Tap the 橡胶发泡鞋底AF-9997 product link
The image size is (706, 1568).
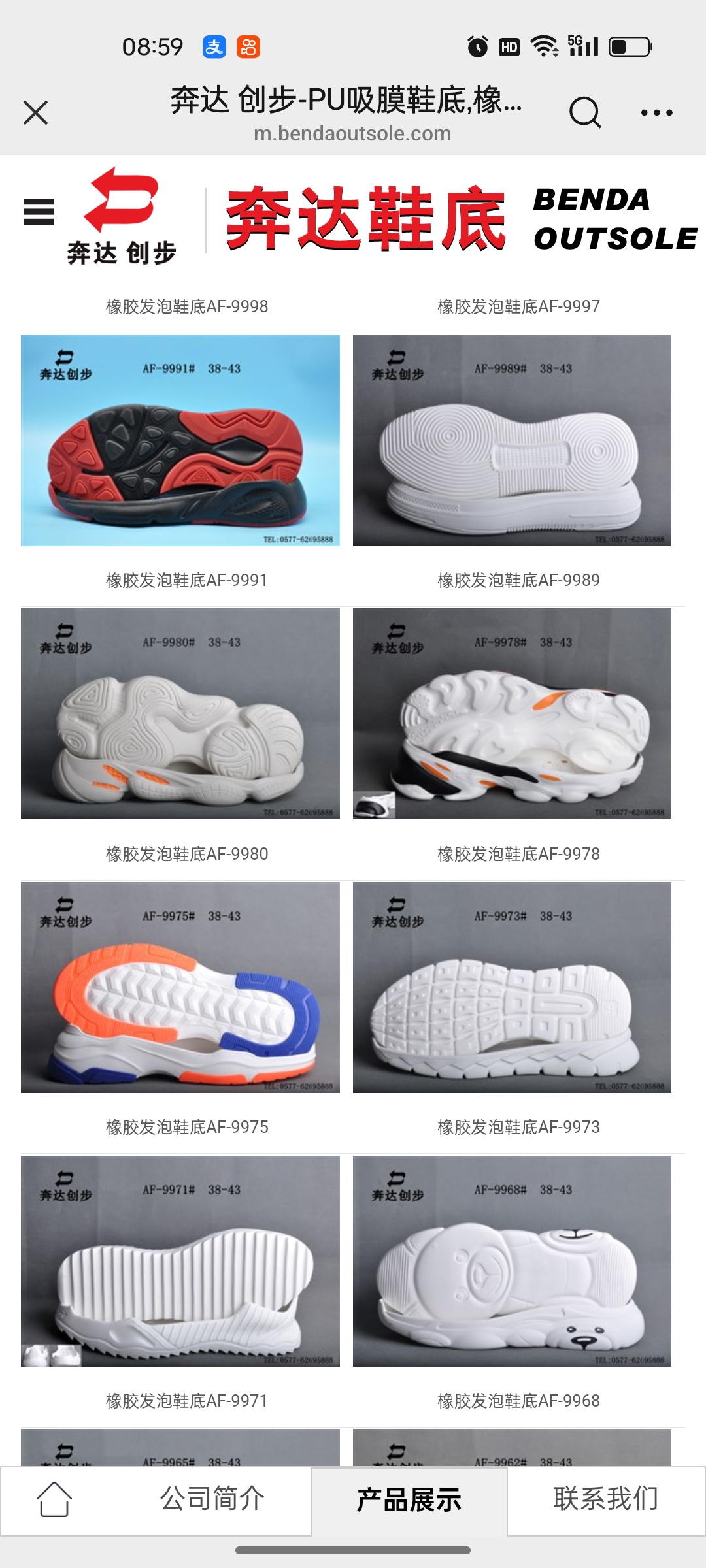[x=518, y=306]
